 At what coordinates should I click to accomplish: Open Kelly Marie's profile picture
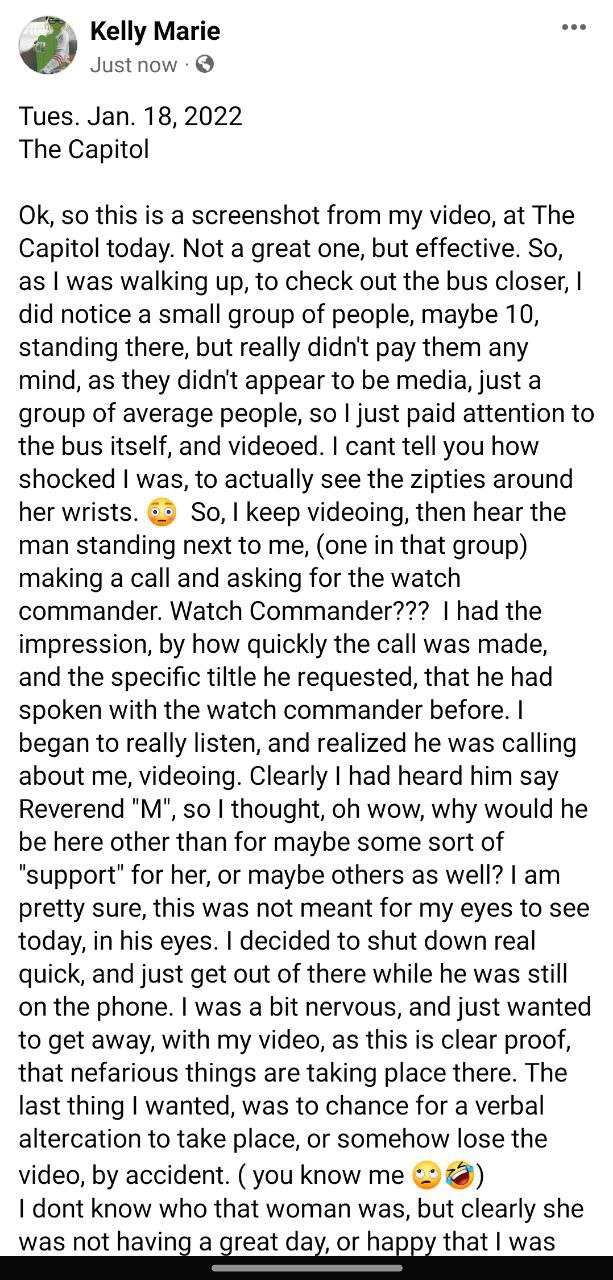pyautogui.click(x=47, y=46)
